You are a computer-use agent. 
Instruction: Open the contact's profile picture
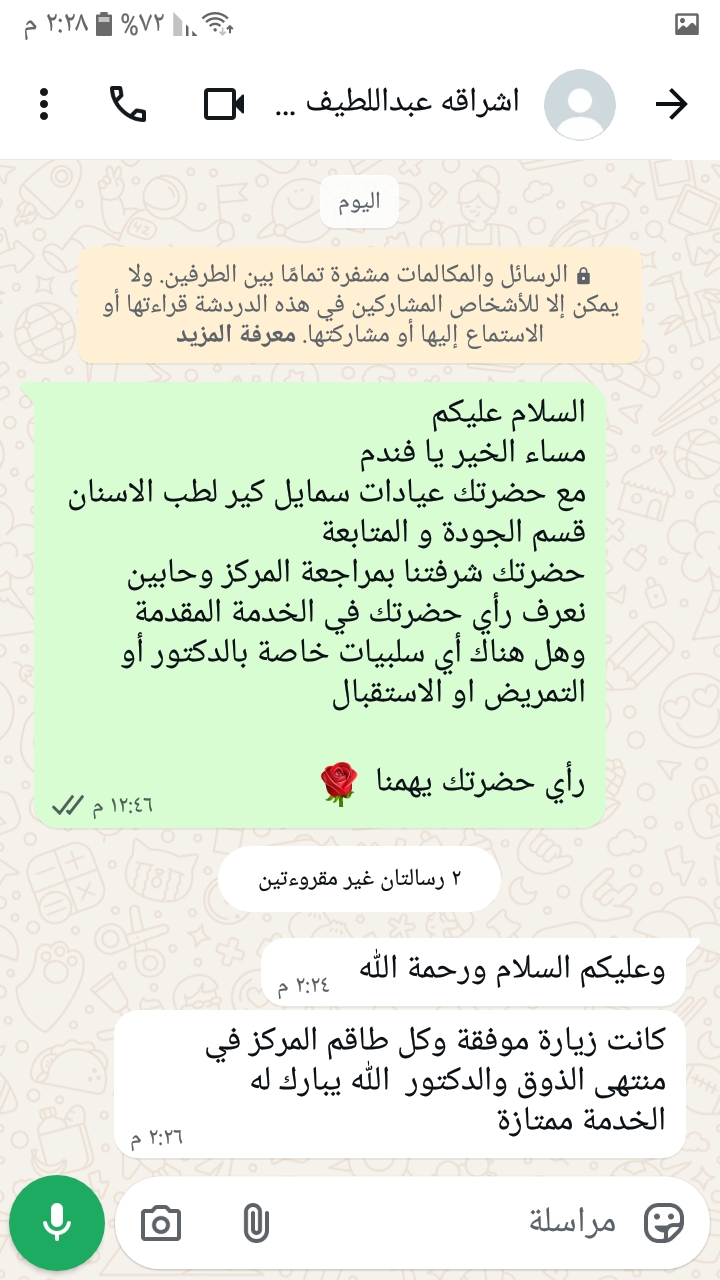point(580,104)
